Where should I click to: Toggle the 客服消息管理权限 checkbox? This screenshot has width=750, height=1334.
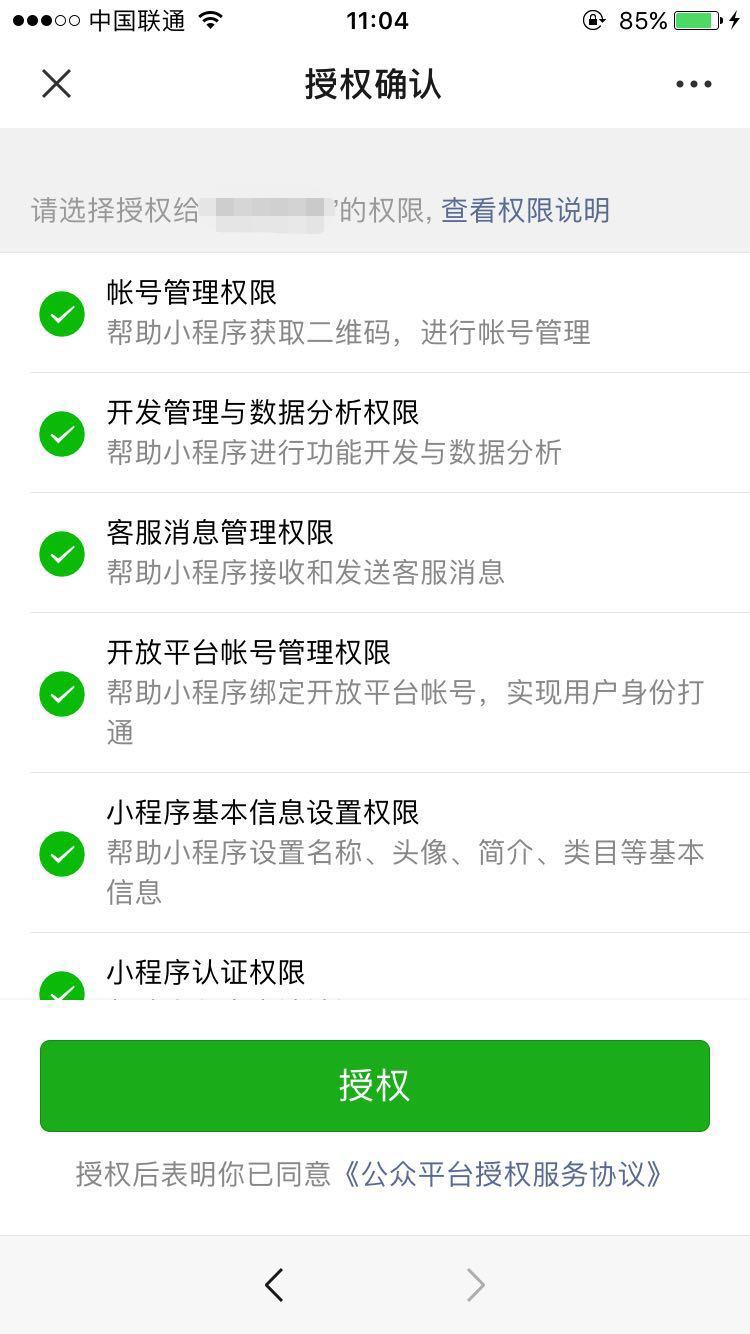click(x=62, y=553)
